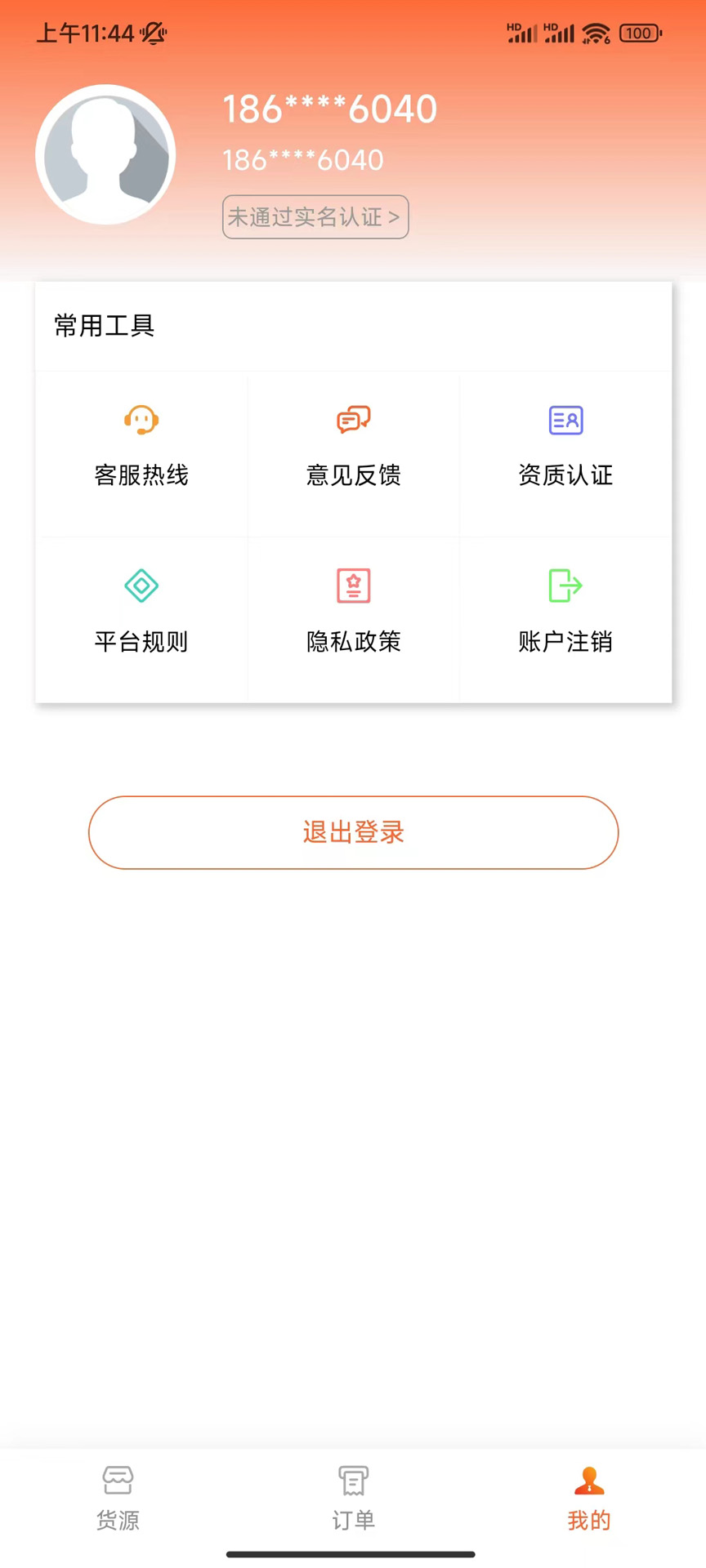Open the user avatar image
Viewport: 706px width, 1568px height.
click(105, 154)
